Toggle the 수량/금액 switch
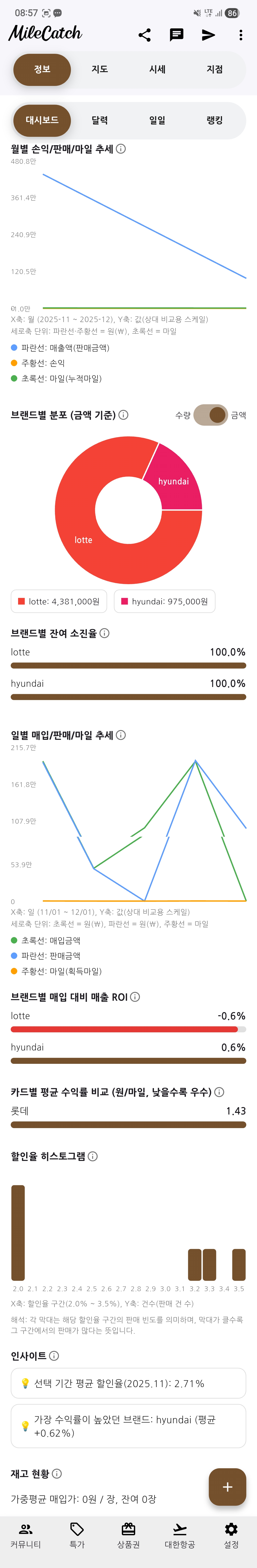Viewport: 257px width, 1568px height. click(211, 415)
